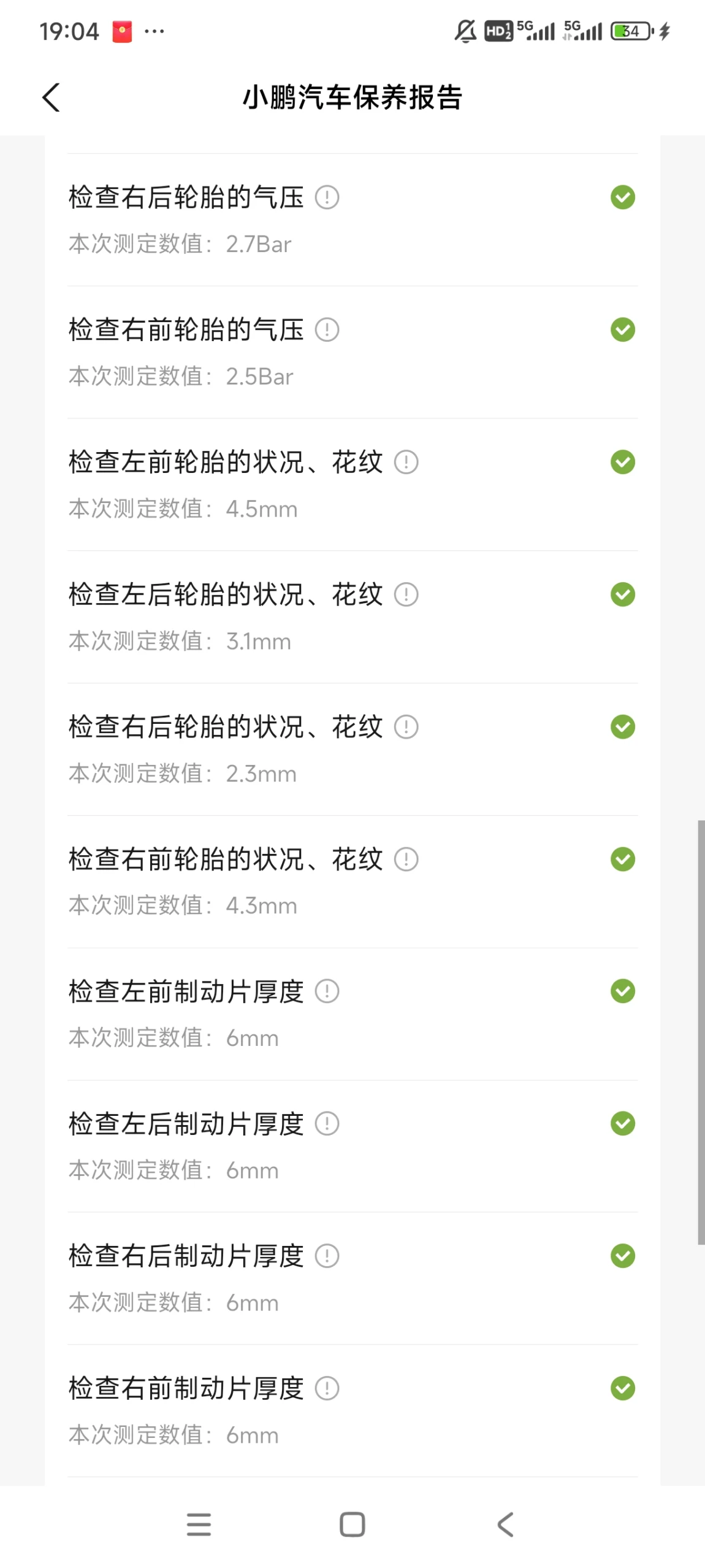The image size is (705, 1568).
Task: Tap info icon beside 检查左后轮胎的状况、花纹
Action: (406, 594)
